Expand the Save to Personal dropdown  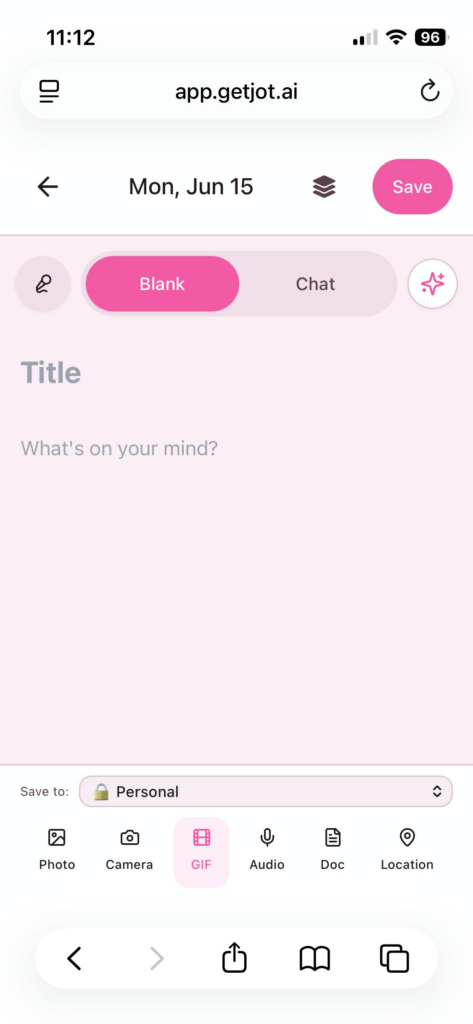[266, 792]
